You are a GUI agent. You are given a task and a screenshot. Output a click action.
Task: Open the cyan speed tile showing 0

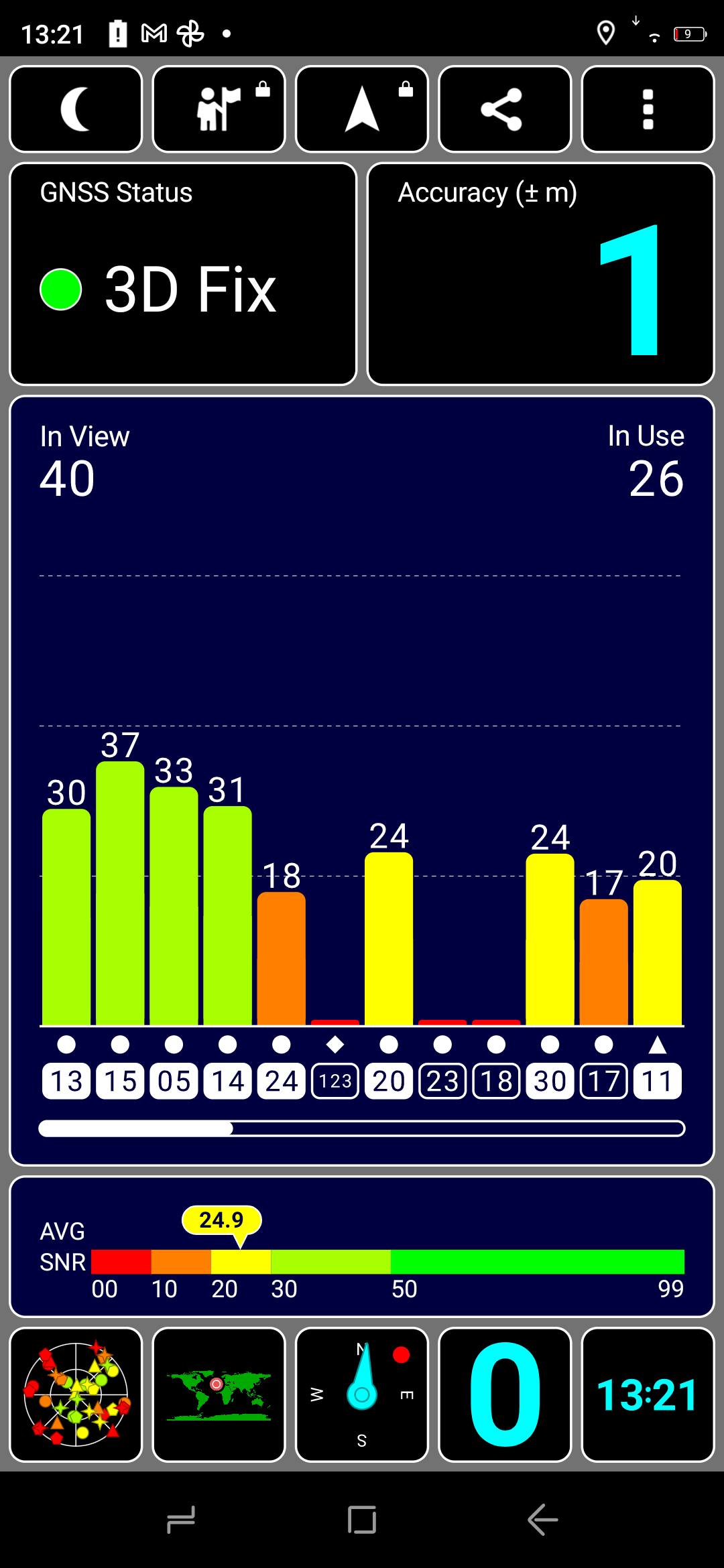tap(505, 1394)
